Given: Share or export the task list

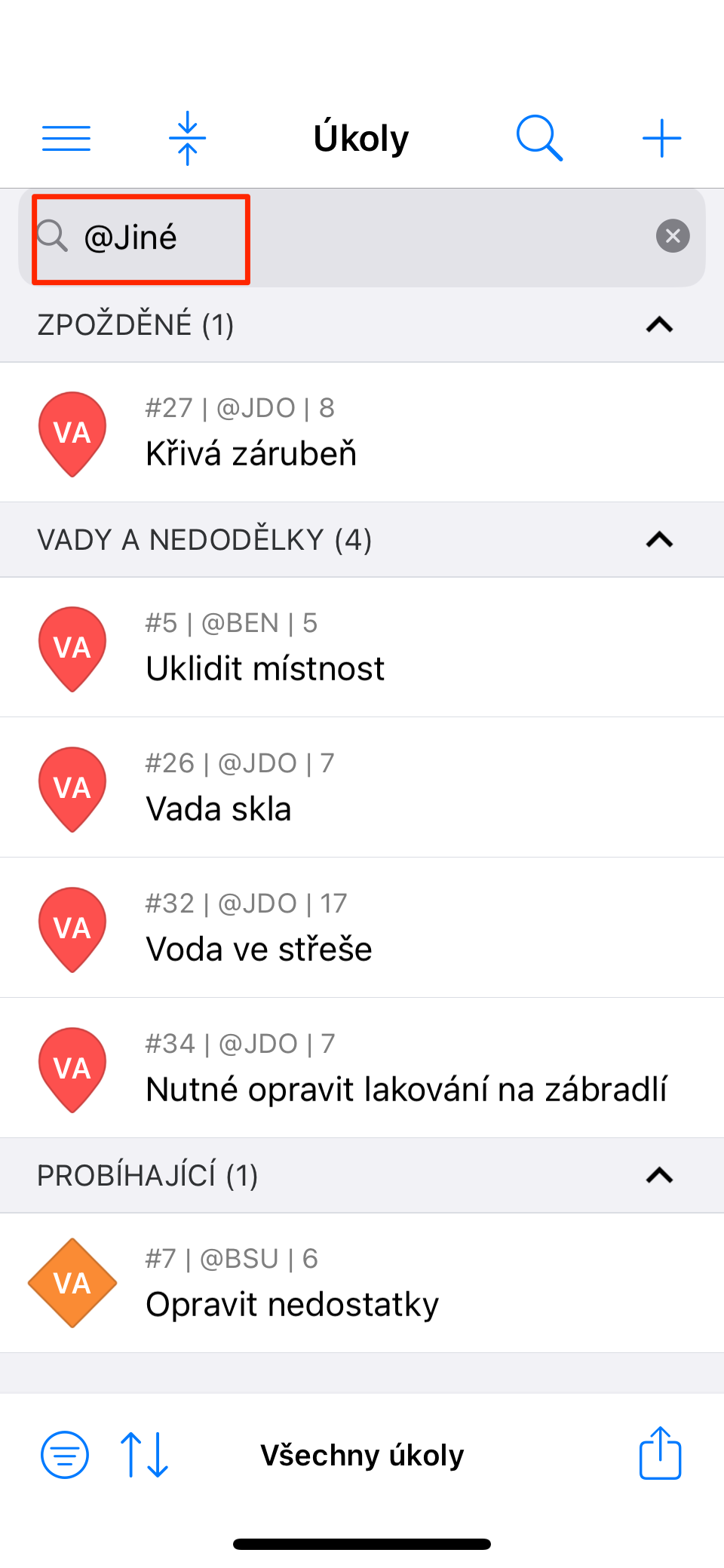Looking at the screenshot, I should tap(660, 1453).
